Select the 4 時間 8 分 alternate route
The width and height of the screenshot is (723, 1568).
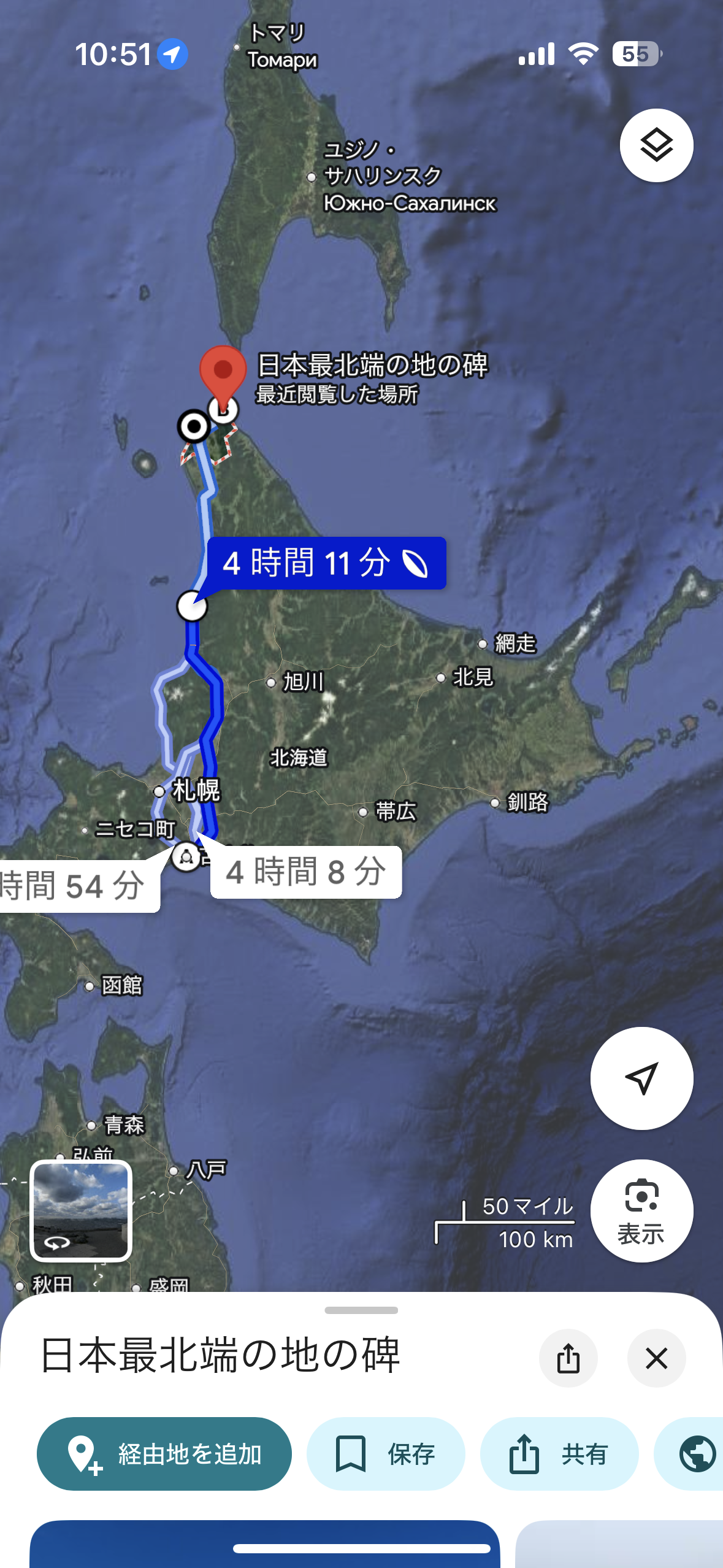(x=306, y=872)
